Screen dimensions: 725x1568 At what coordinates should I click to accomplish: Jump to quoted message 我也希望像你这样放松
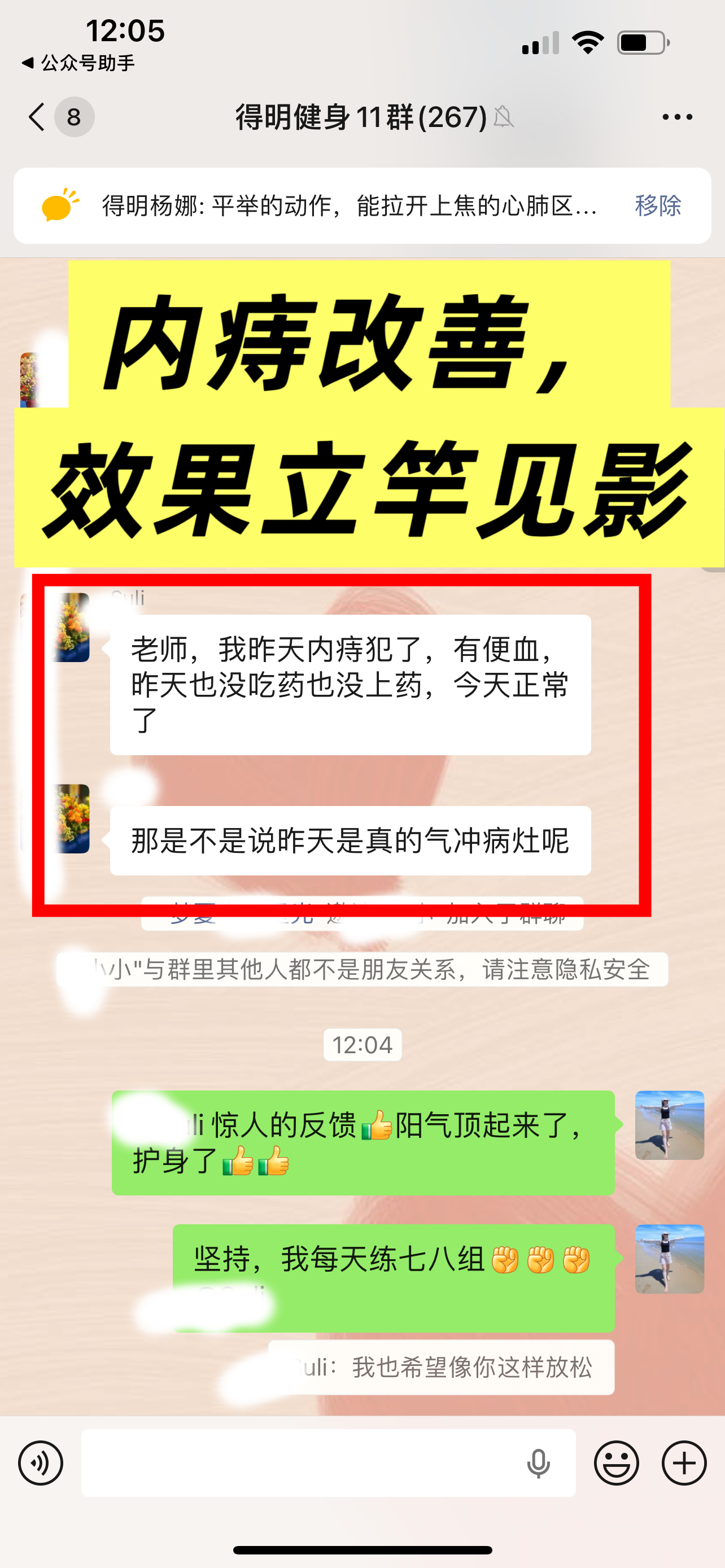pos(442,1367)
